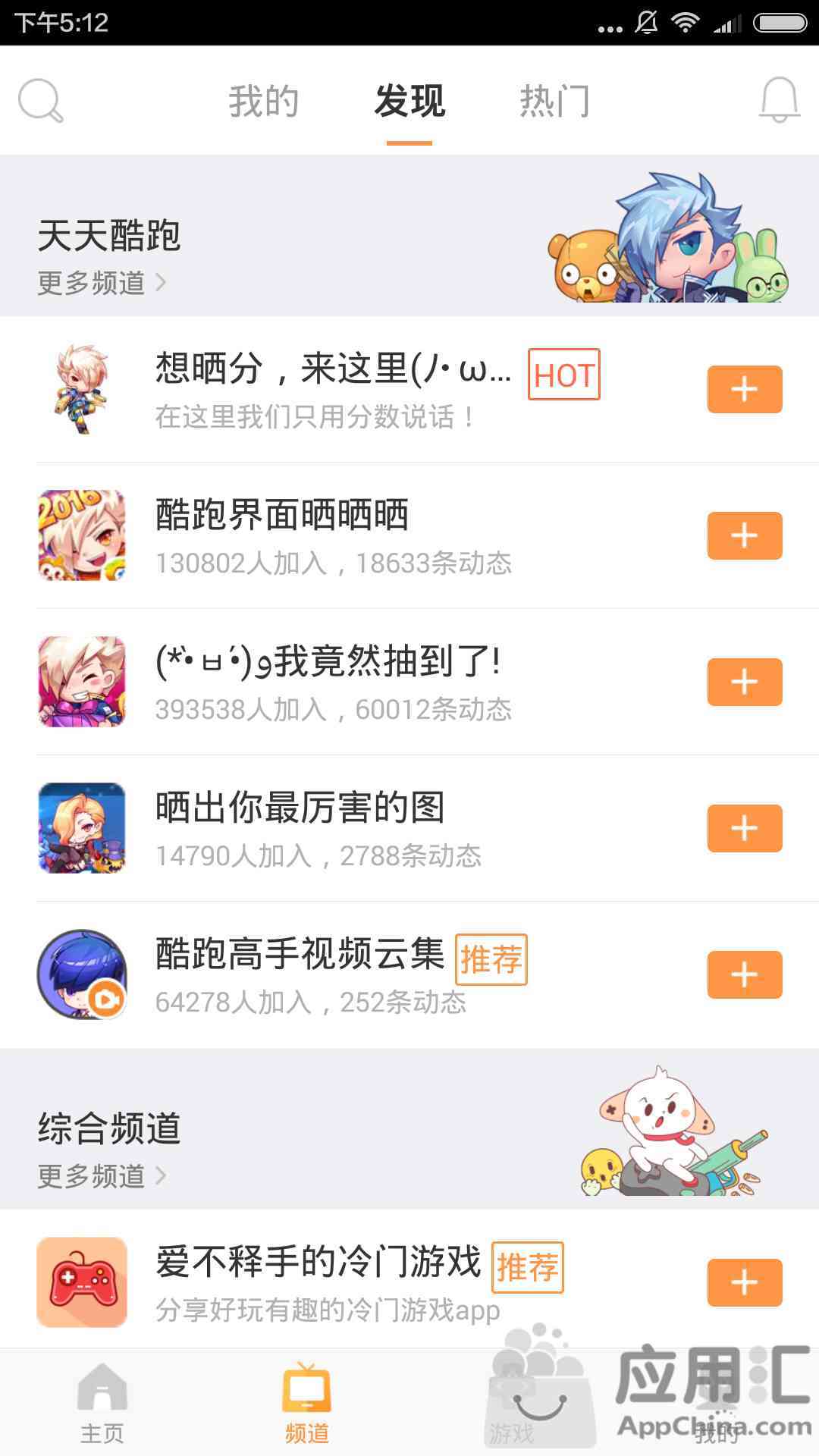
Task: Join the 酷跑高手视频云集 channel
Action: click(x=744, y=975)
